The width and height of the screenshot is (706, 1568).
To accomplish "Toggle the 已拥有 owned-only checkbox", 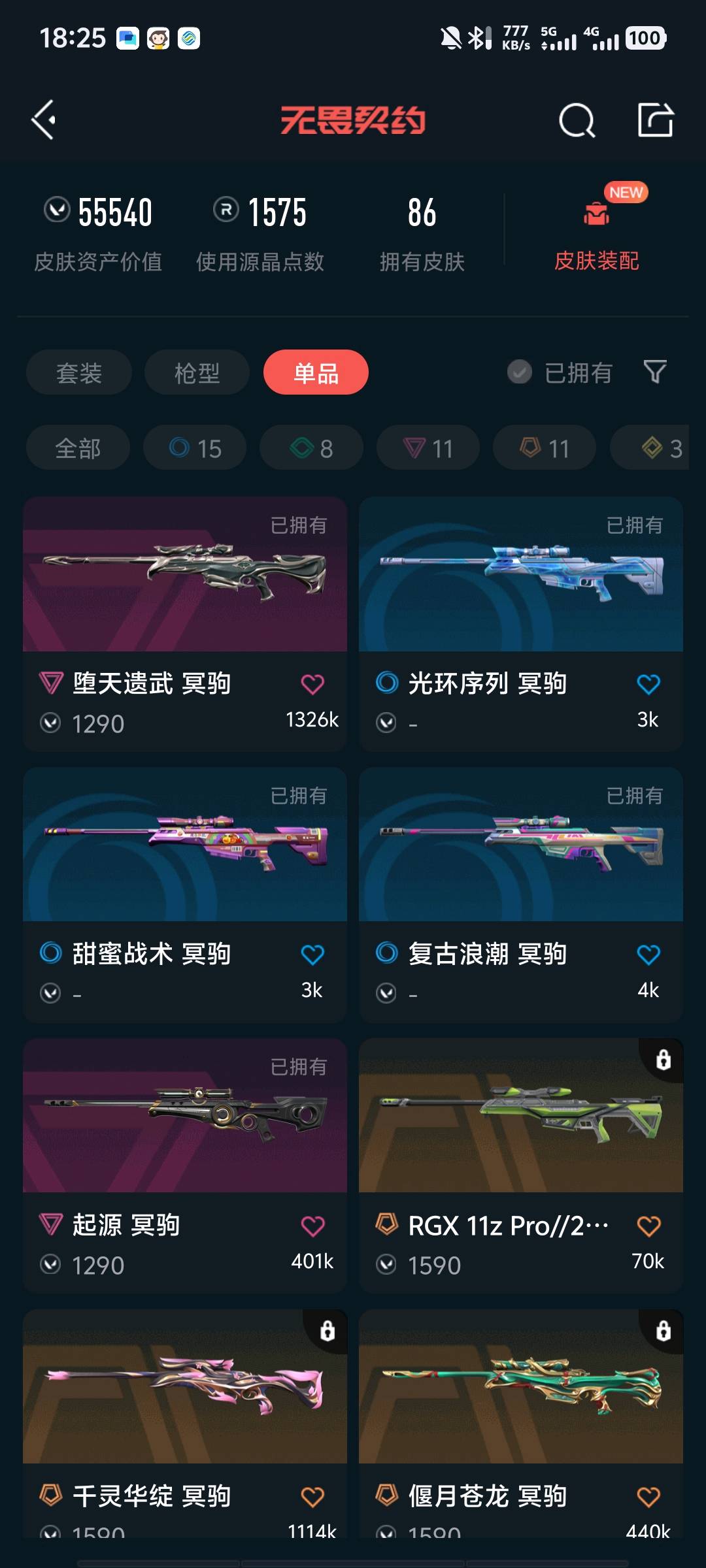I will [x=520, y=372].
